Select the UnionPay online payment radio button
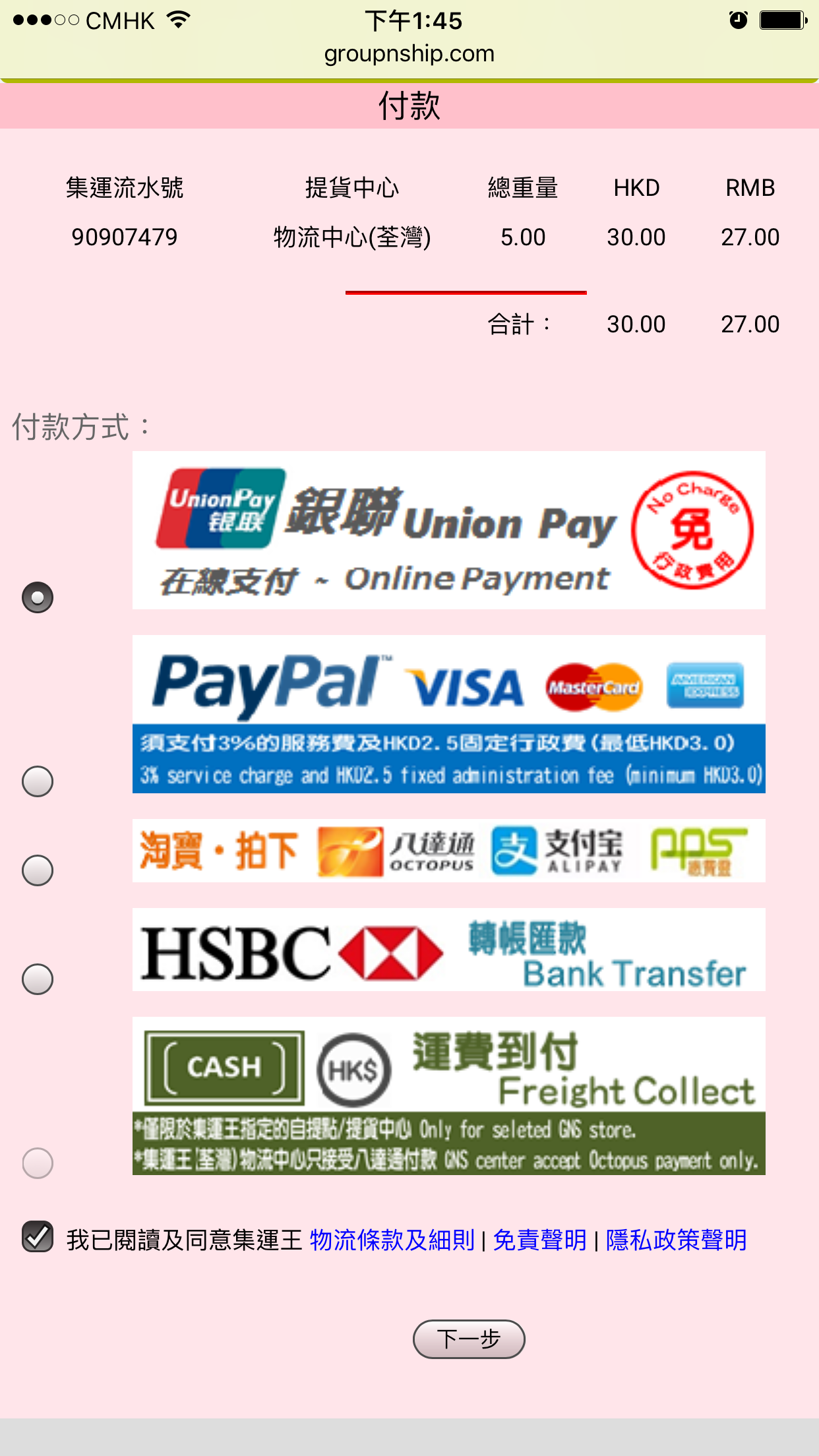Viewport: 819px width, 1456px height. 38,597
